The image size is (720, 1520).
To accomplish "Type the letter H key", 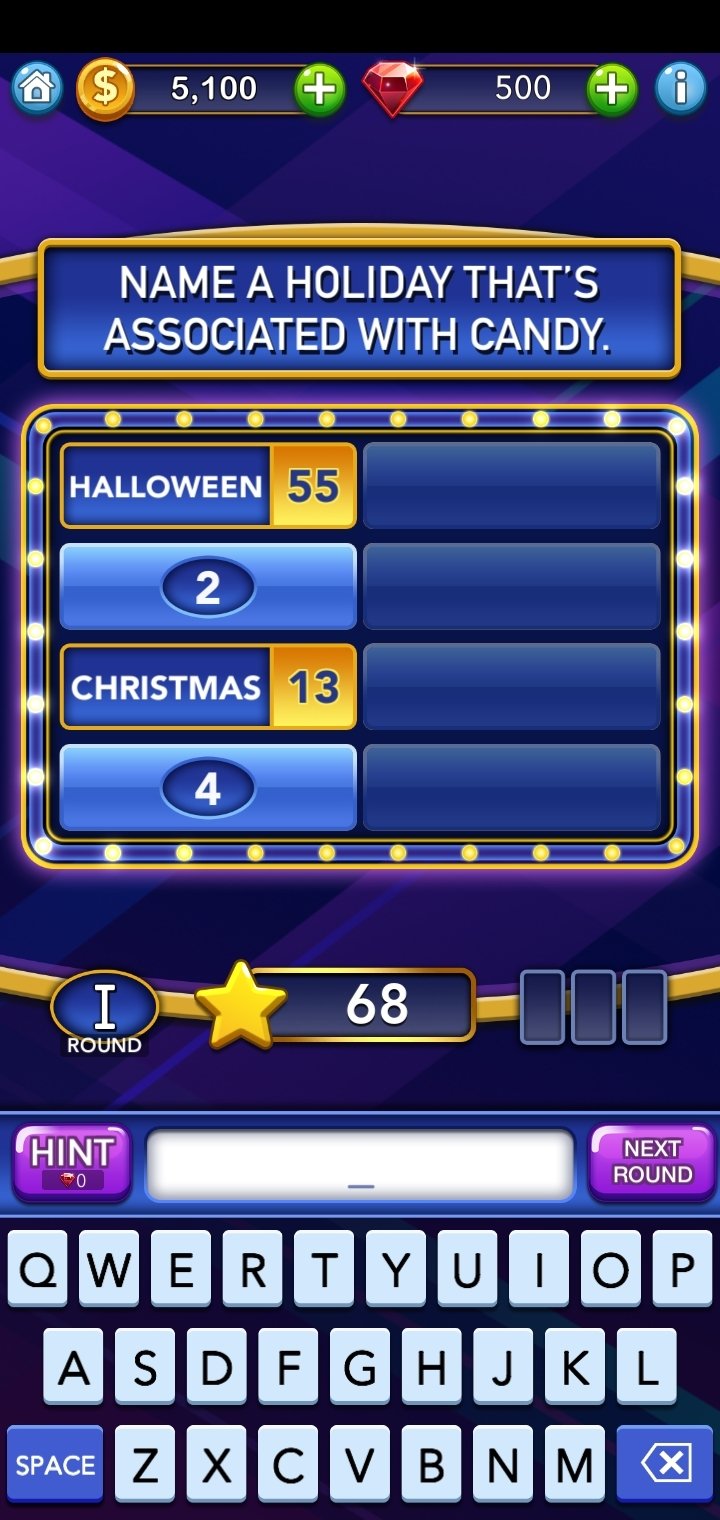I will [432, 1368].
